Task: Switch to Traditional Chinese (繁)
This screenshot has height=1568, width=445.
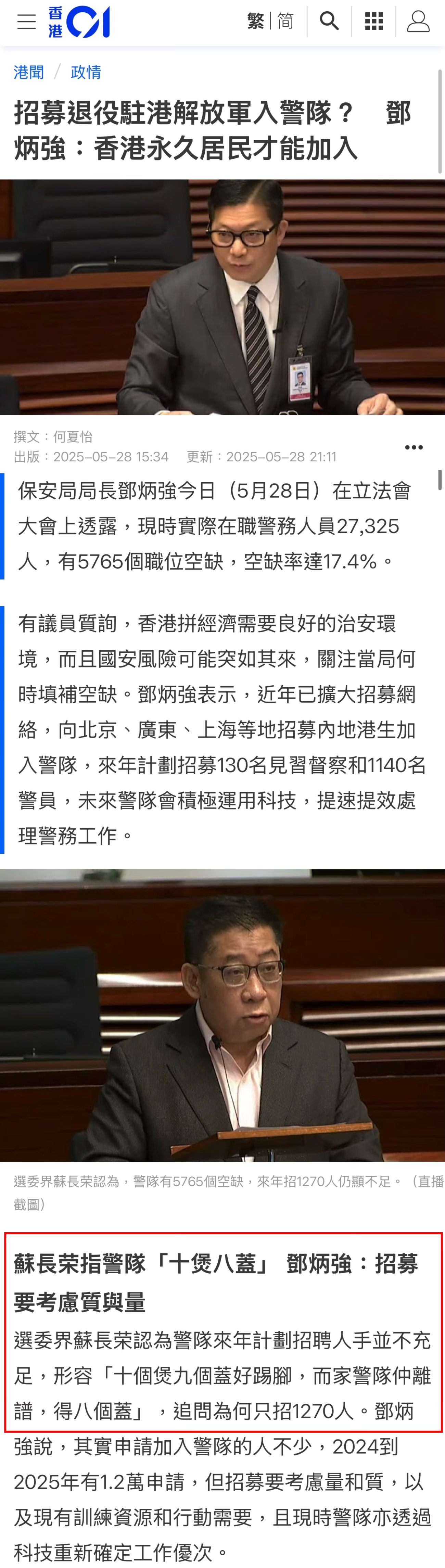Action: [x=256, y=22]
